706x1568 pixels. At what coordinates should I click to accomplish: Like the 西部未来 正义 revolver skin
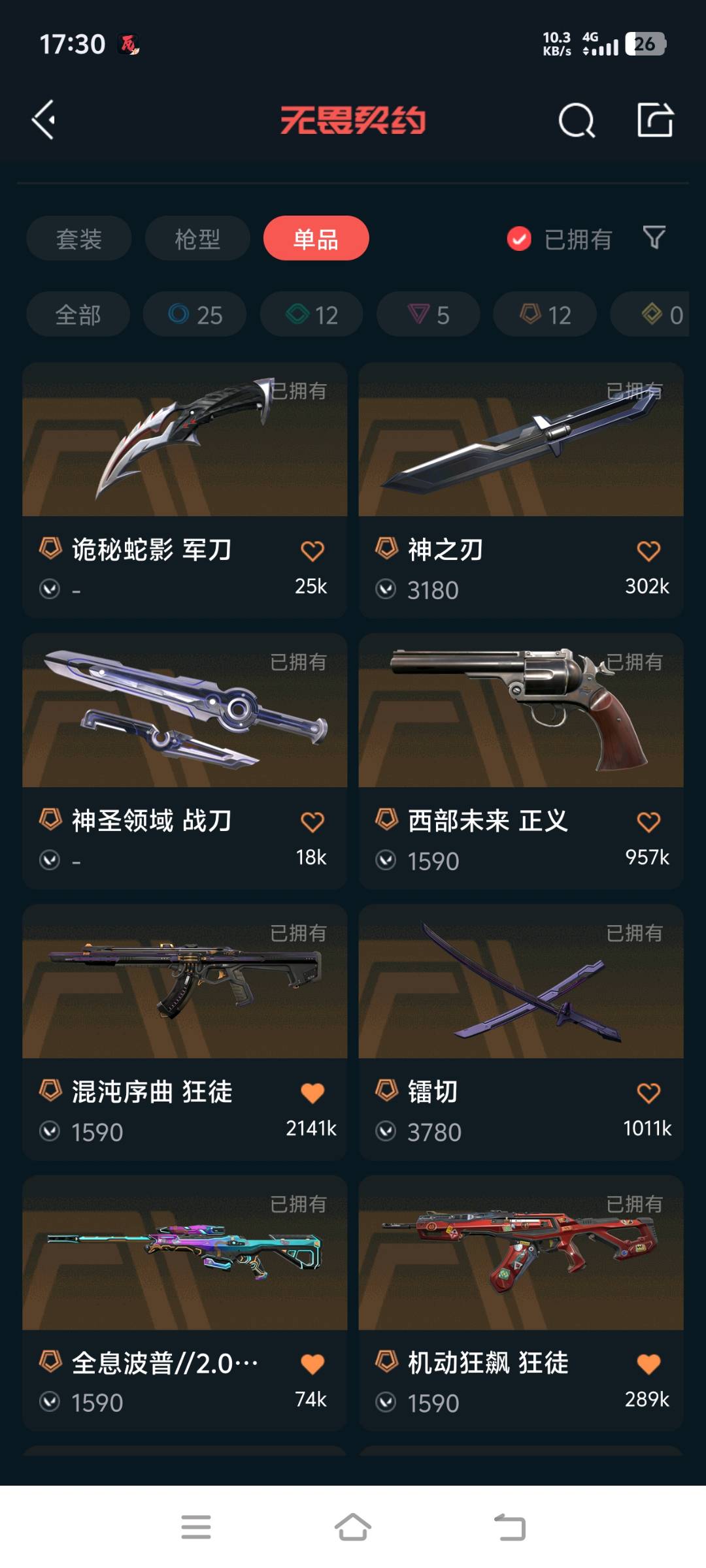648,822
